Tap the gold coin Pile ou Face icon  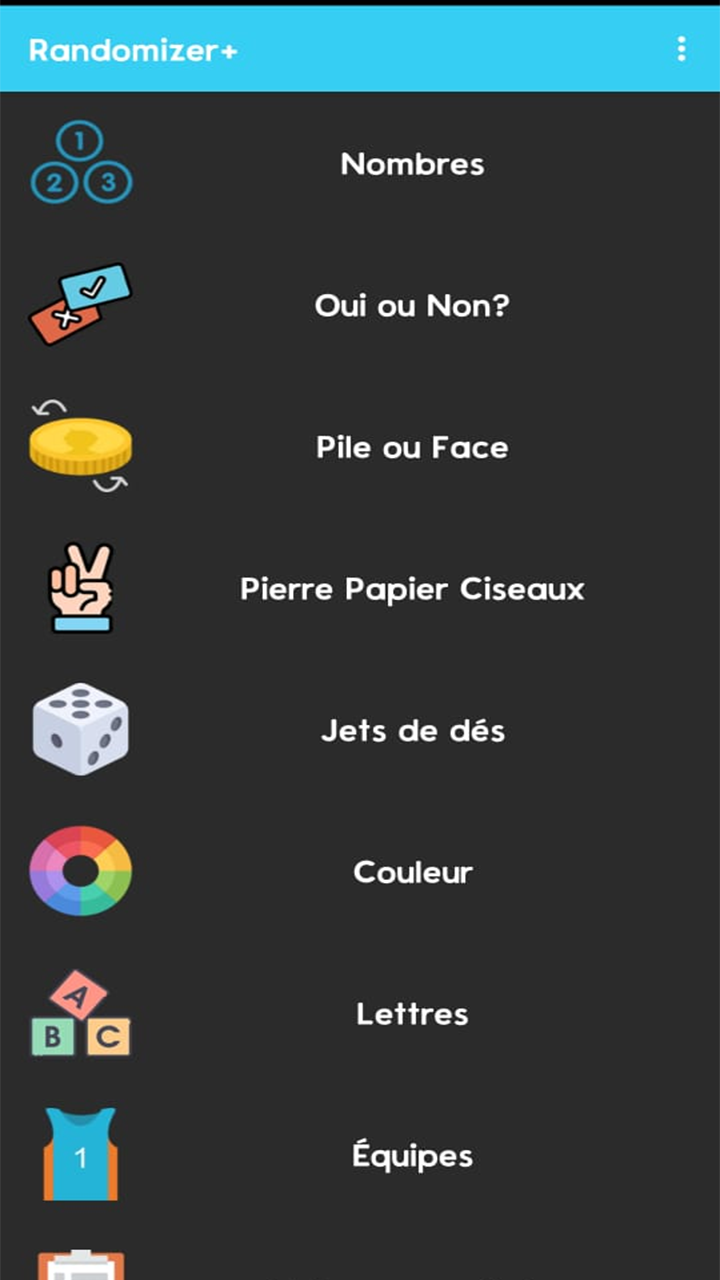tap(81, 447)
